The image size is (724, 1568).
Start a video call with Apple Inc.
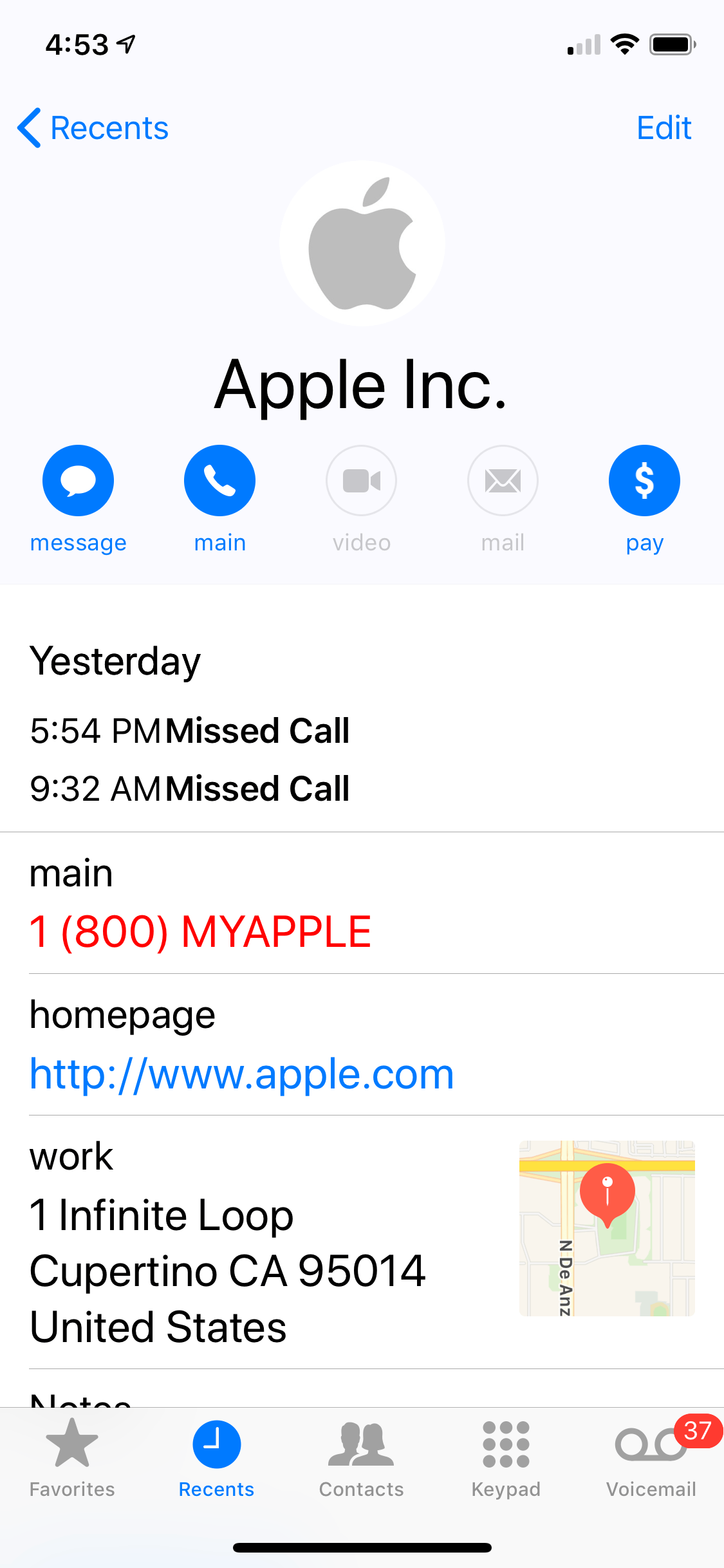(x=361, y=480)
